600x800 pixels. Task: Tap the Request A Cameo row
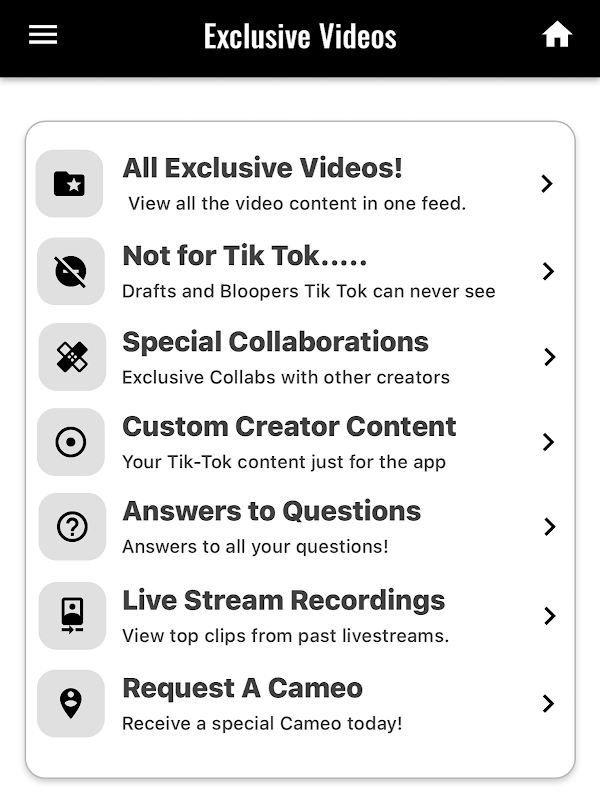pyautogui.click(x=300, y=704)
